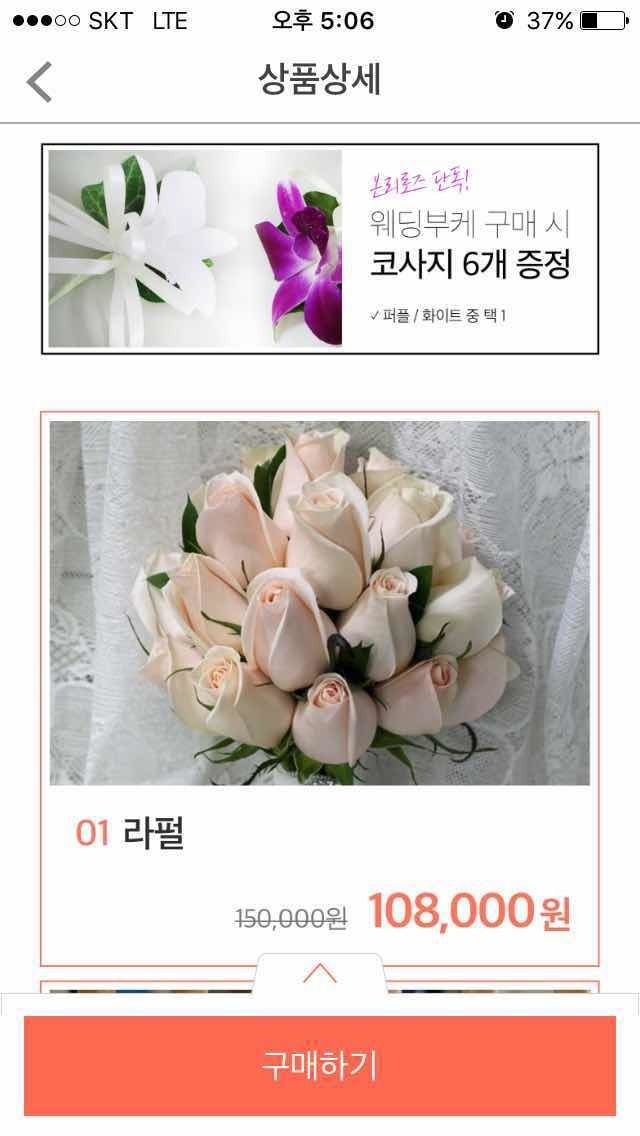Go back from the 상품상세 page
The width and height of the screenshot is (640, 1136).
[x=39, y=82]
